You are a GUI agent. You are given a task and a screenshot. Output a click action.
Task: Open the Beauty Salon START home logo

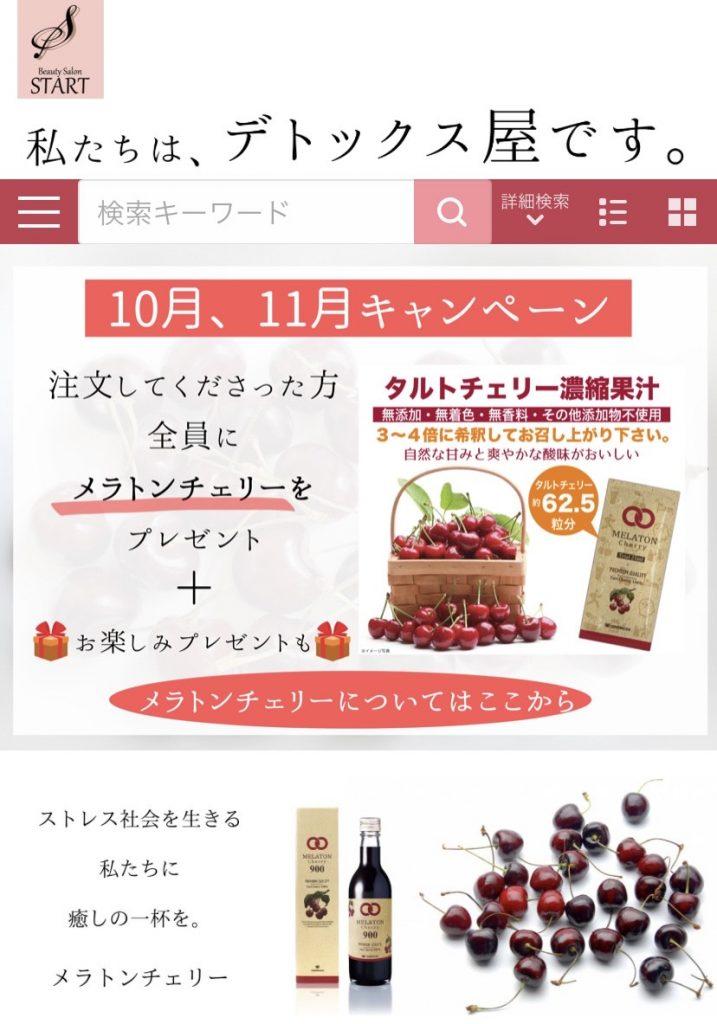[60, 50]
